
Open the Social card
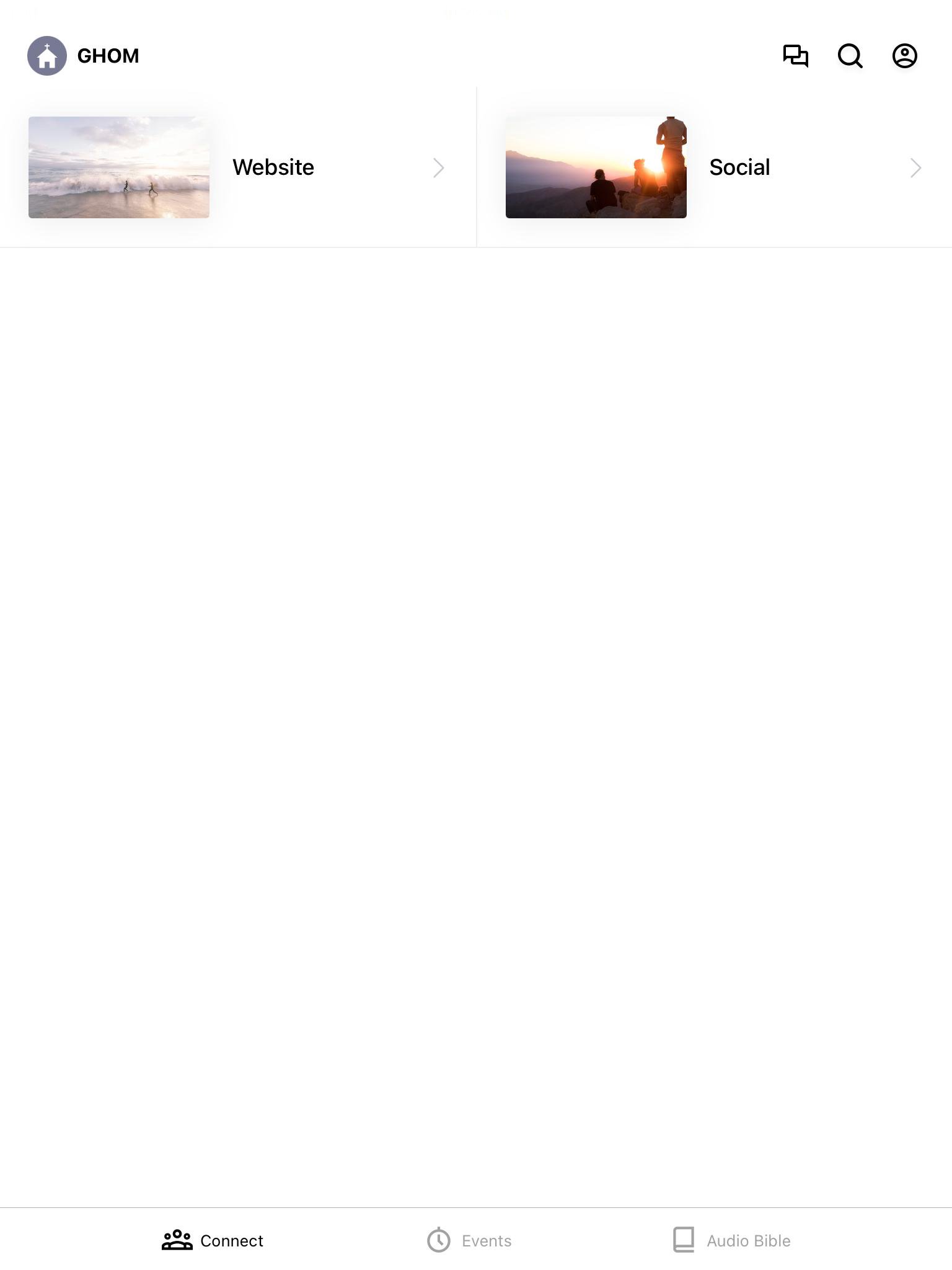point(714,167)
